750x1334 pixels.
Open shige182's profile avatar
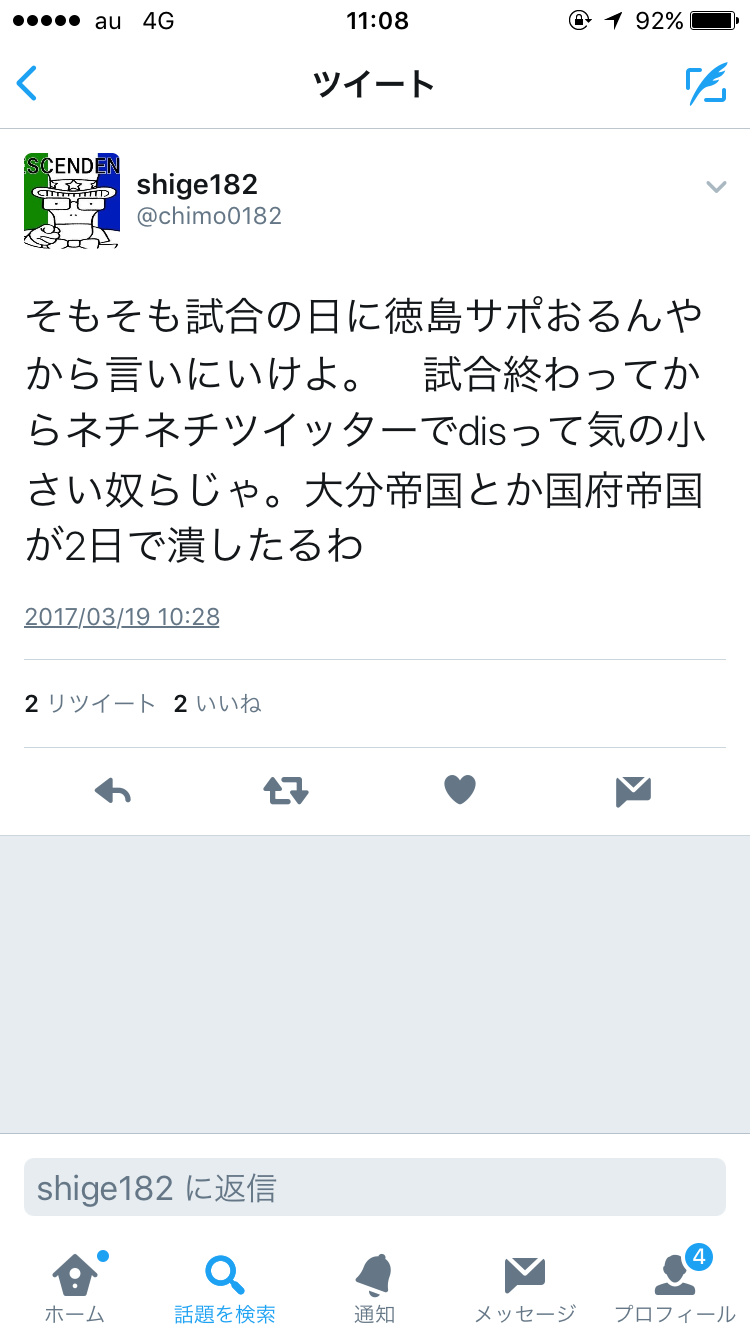pyautogui.click(x=72, y=200)
